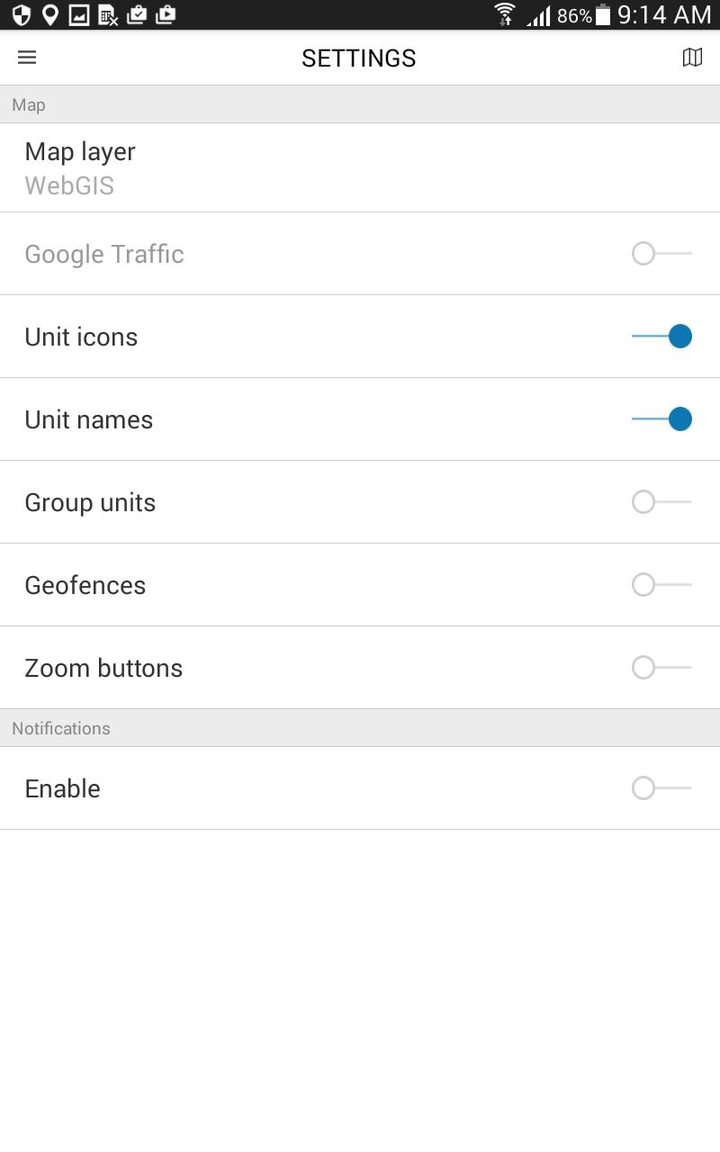Tap the clipboard checkmark notification icon
Screen dimensions: 720x1152
(136, 15)
